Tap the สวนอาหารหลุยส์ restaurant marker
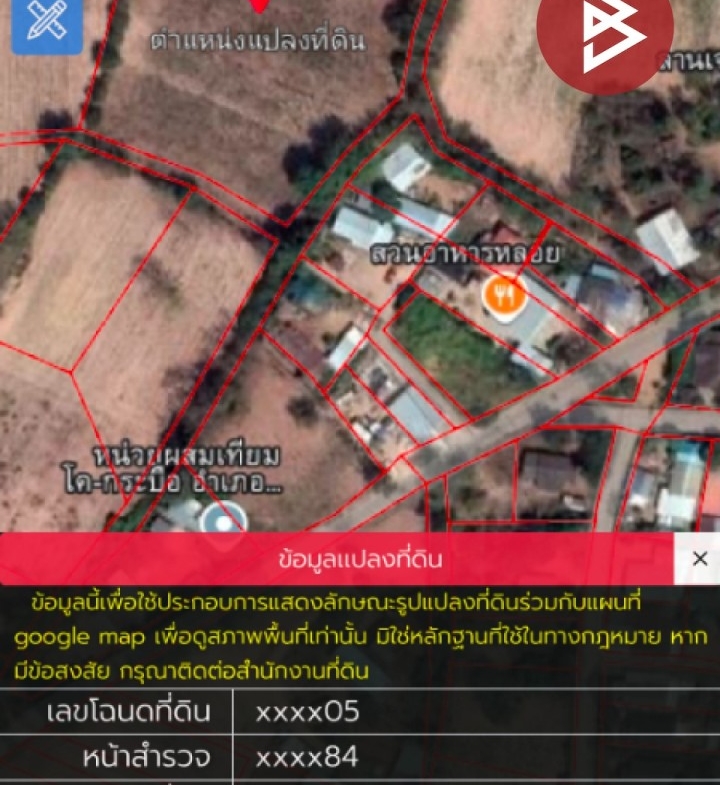 504,295
